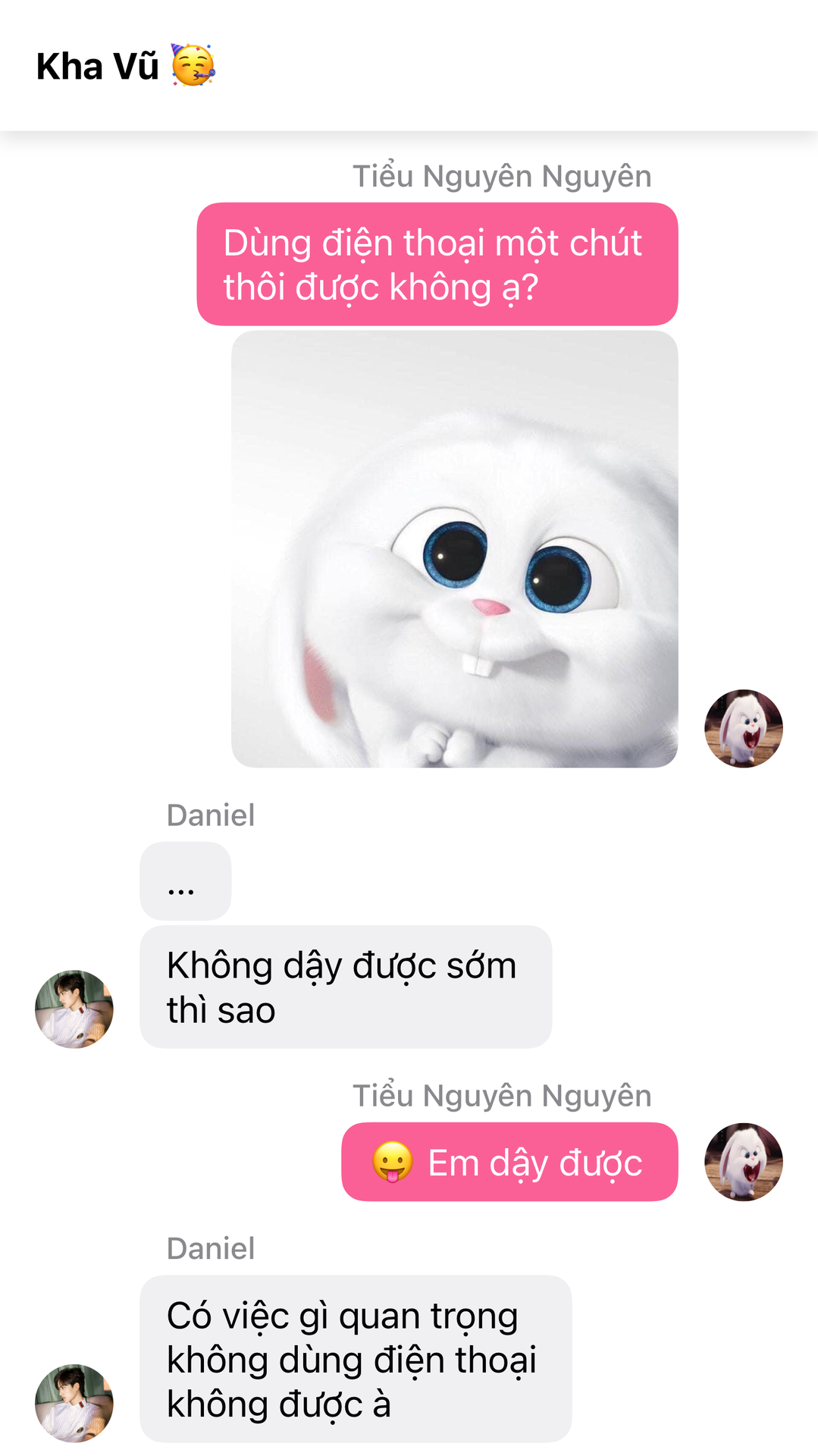The image size is (818, 1456).
Task: Open Daniel's avatar beside 'Không dậy được sớm'
Action: pyautogui.click(x=74, y=1009)
